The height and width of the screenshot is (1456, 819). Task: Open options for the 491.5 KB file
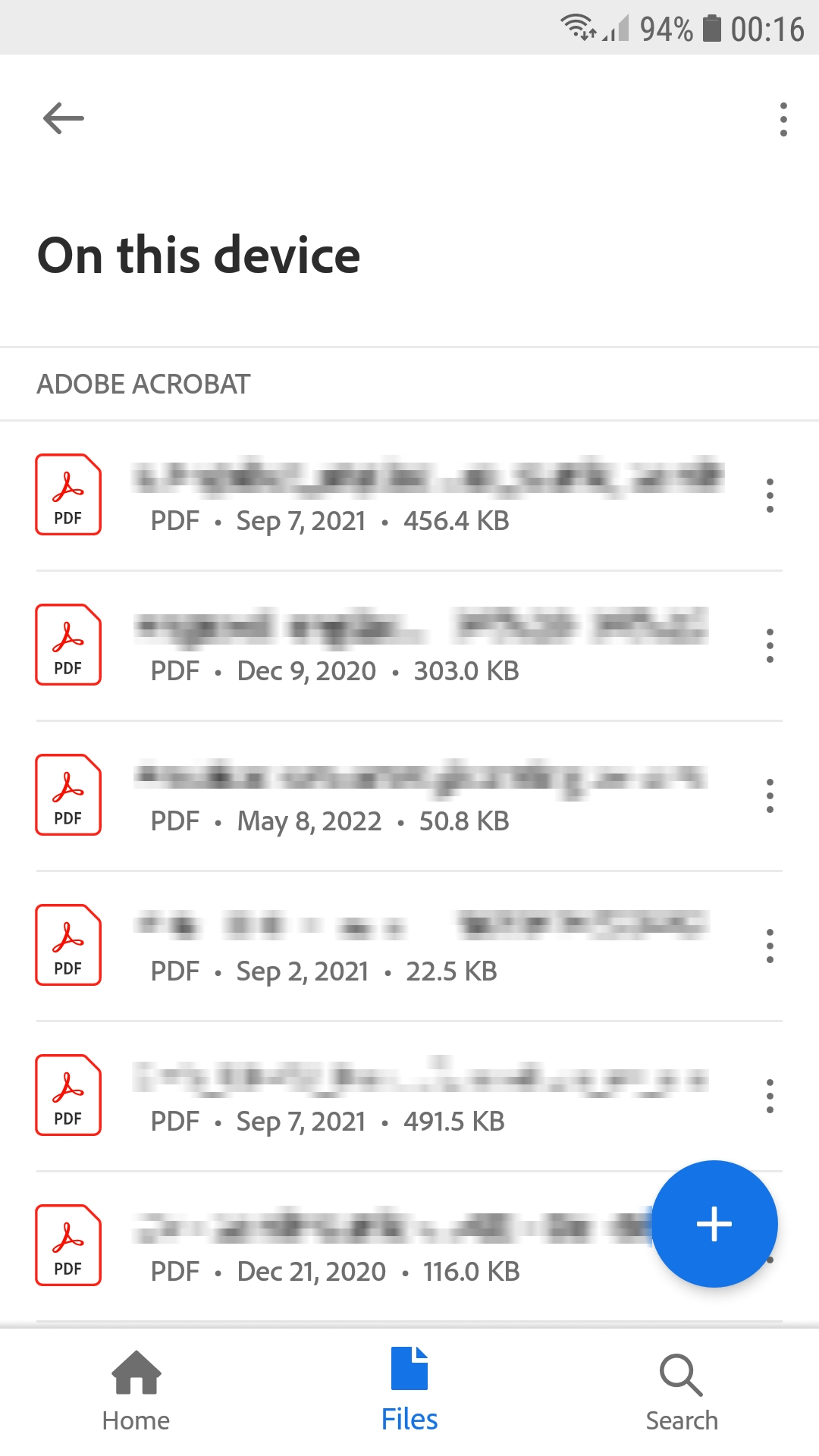coord(770,1095)
